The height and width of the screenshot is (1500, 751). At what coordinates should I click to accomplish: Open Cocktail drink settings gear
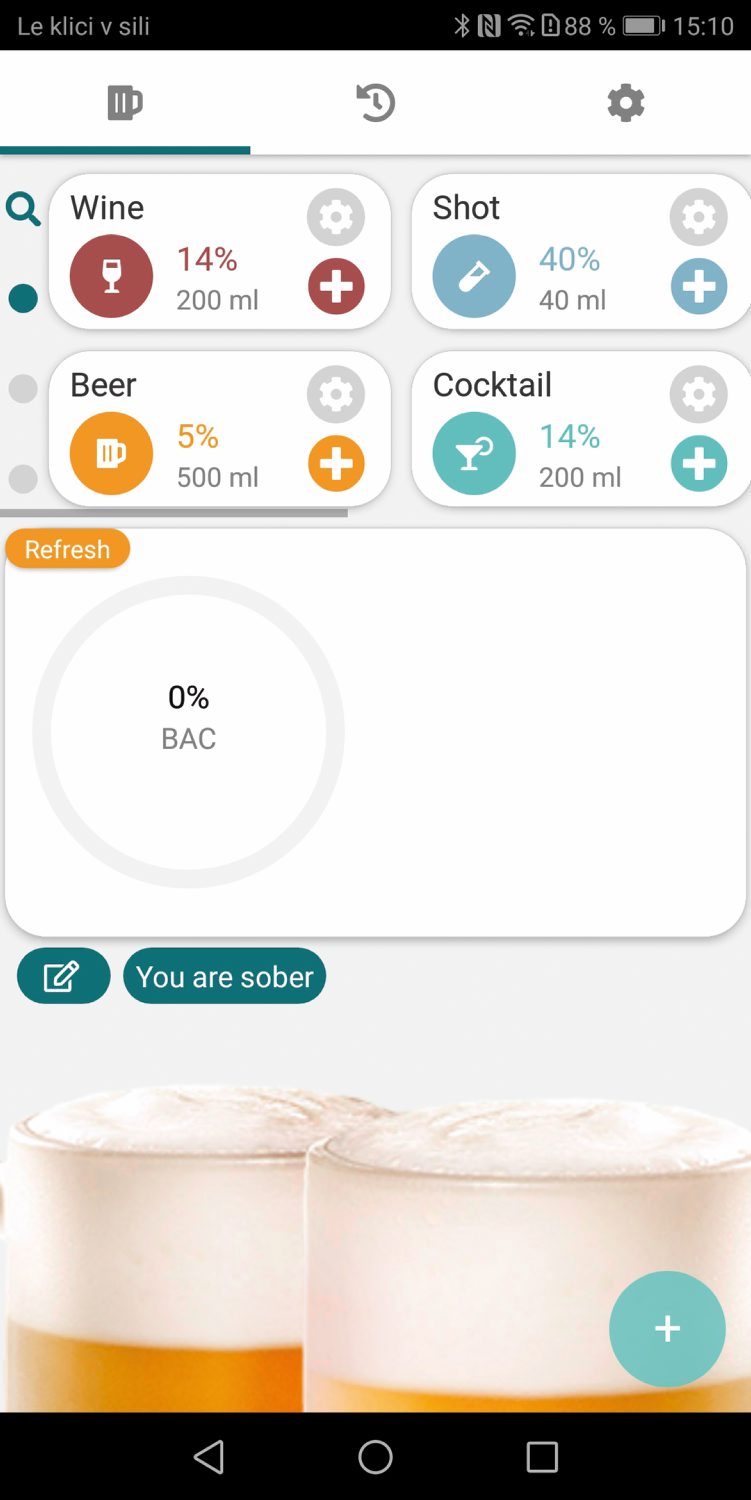(698, 395)
